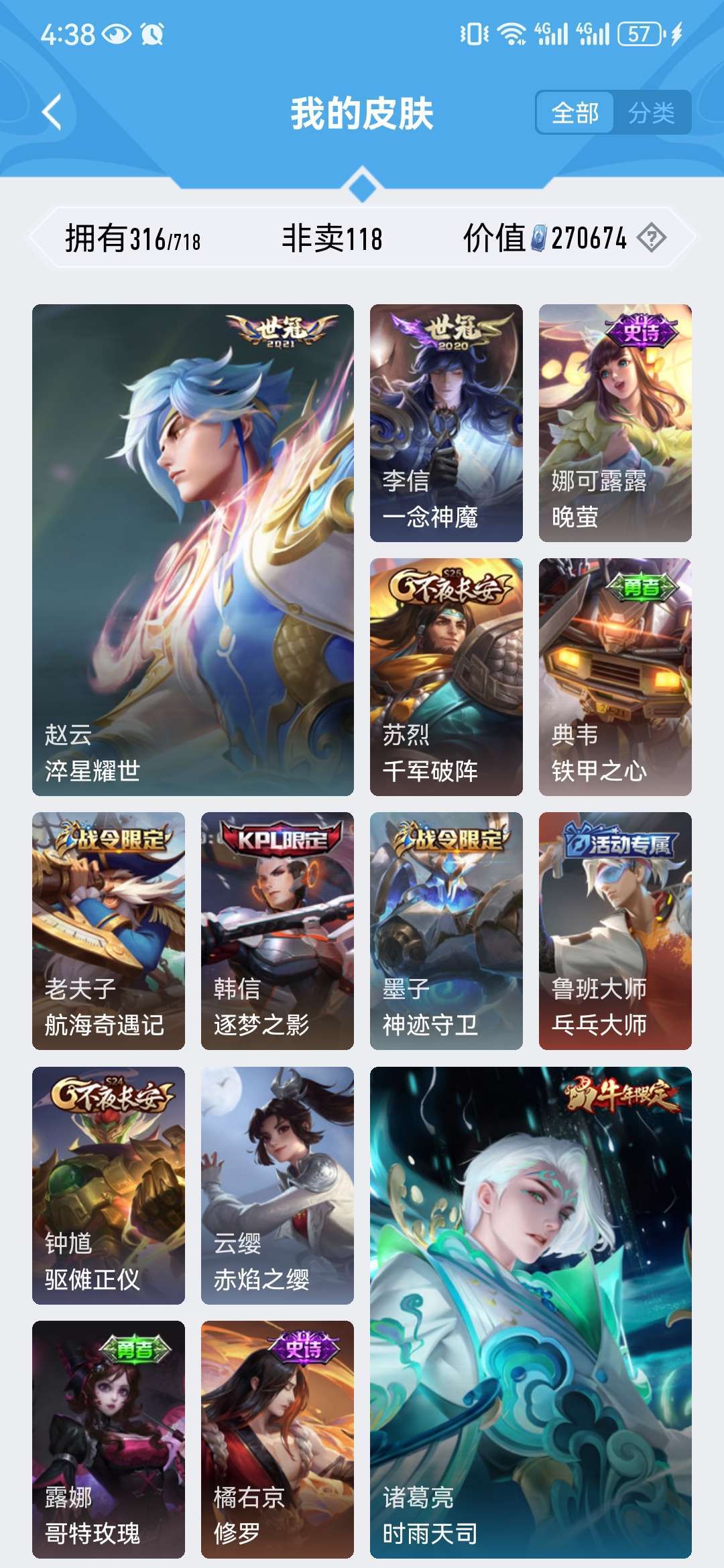Tap 诸葛亮 时雨天司 skin card

[x=531, y=1312]
